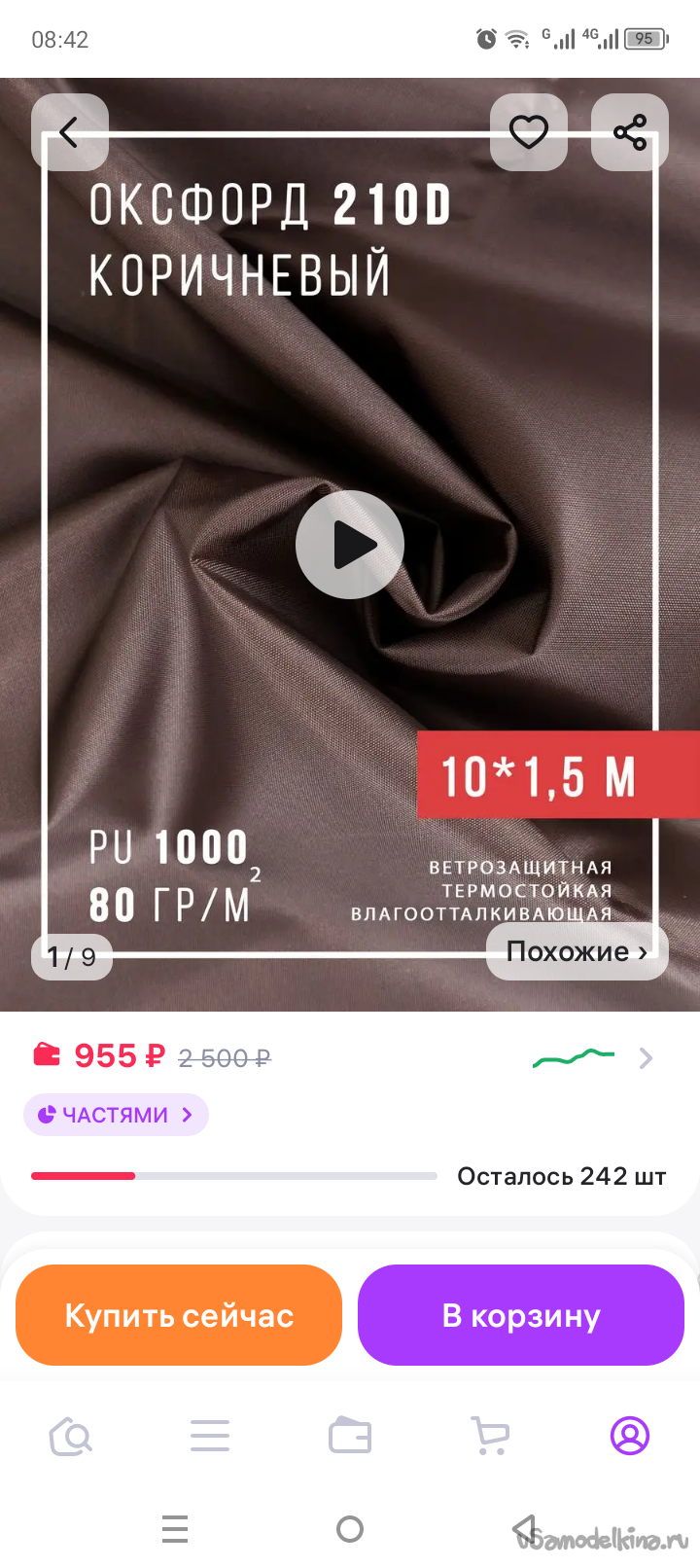Viewport: 700px width, 1568px height.
Task: Open the catalog menu tab
Action: pos(210,1436)
